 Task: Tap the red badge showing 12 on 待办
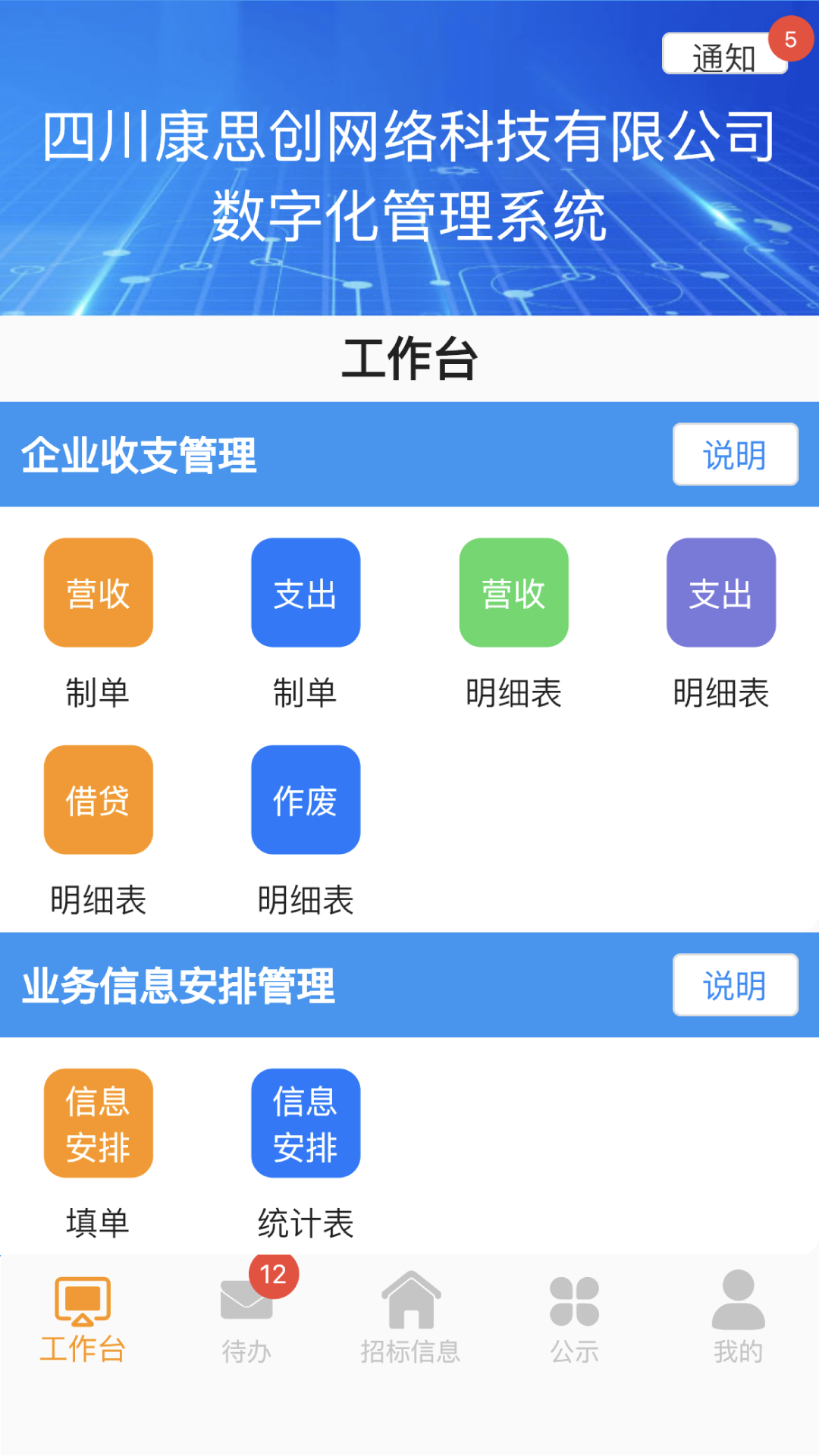(x=275, y=1270)
